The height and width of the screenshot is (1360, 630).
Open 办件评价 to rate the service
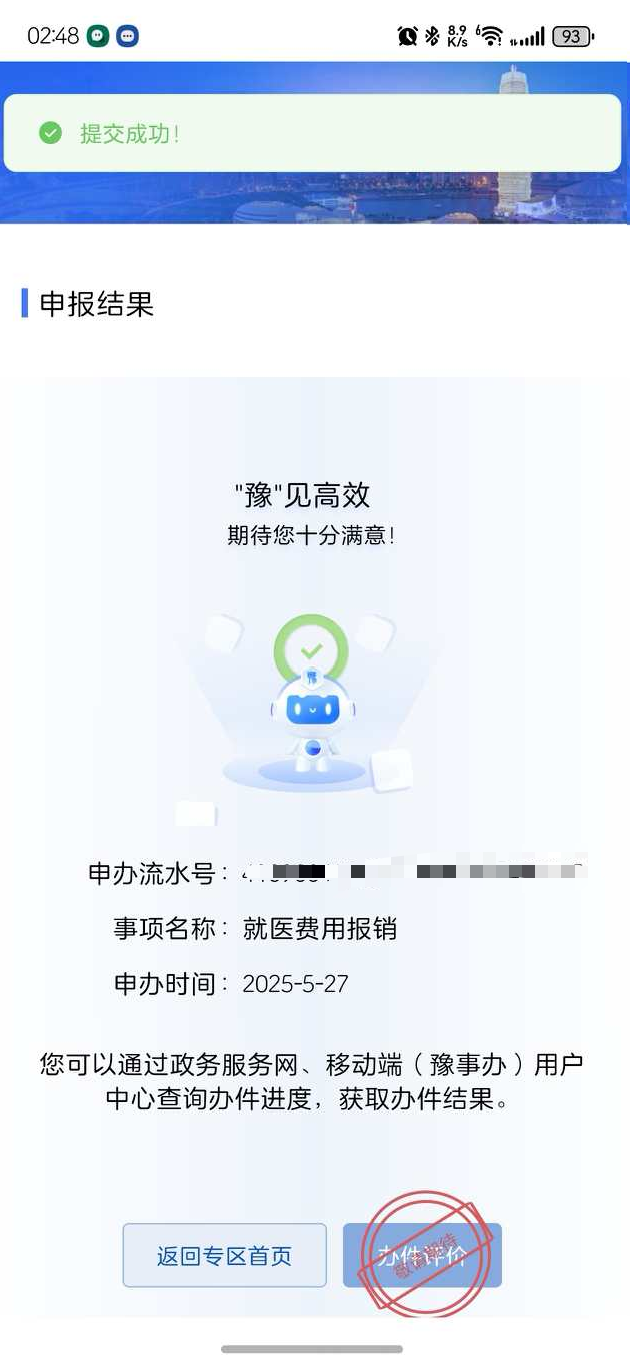[421, 1255]
